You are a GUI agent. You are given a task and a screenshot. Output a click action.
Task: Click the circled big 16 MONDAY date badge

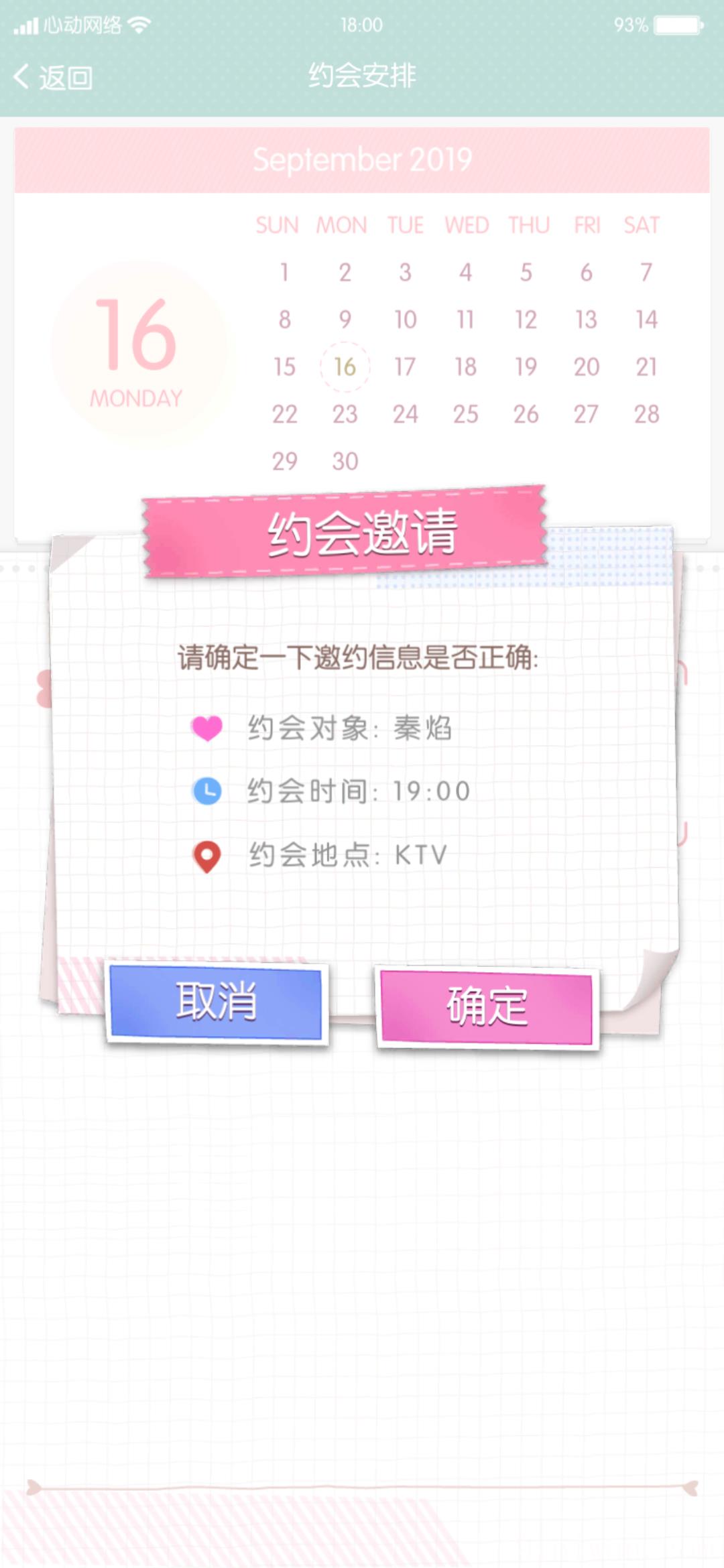tap(135, 348)
